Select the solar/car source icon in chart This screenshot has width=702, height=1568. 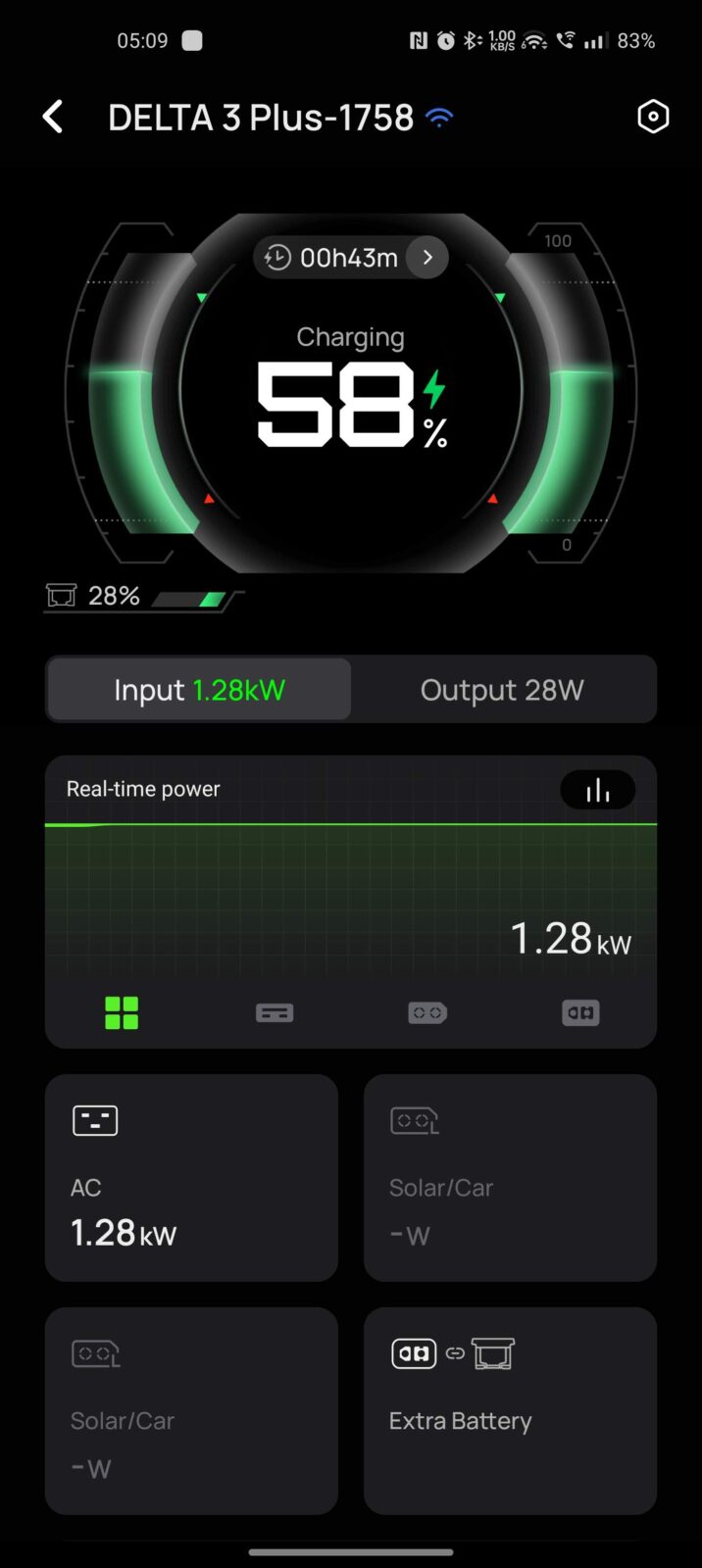pos(427,1013)
